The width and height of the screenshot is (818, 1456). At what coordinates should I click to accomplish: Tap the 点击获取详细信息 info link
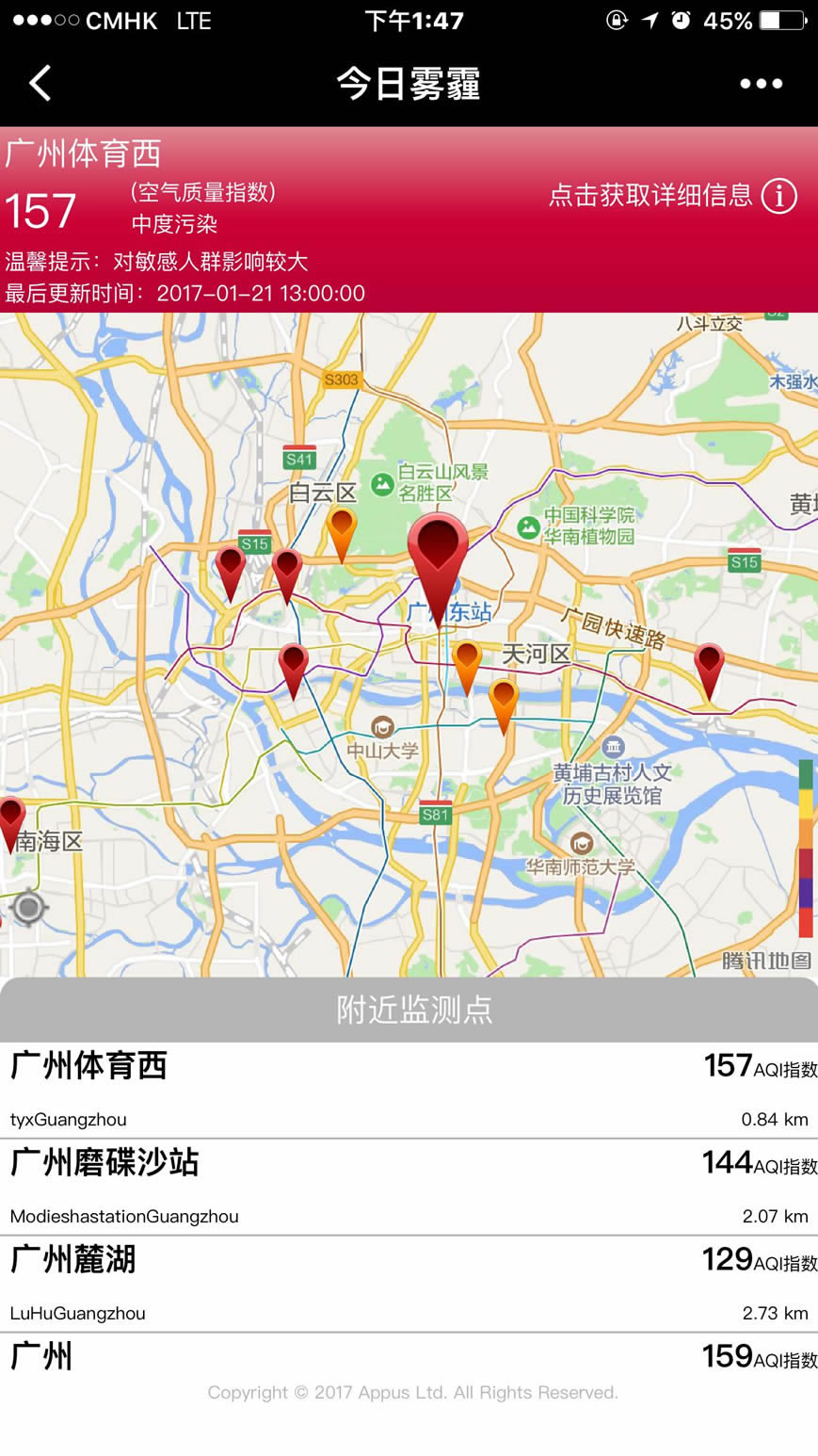(x=672, y=196)
